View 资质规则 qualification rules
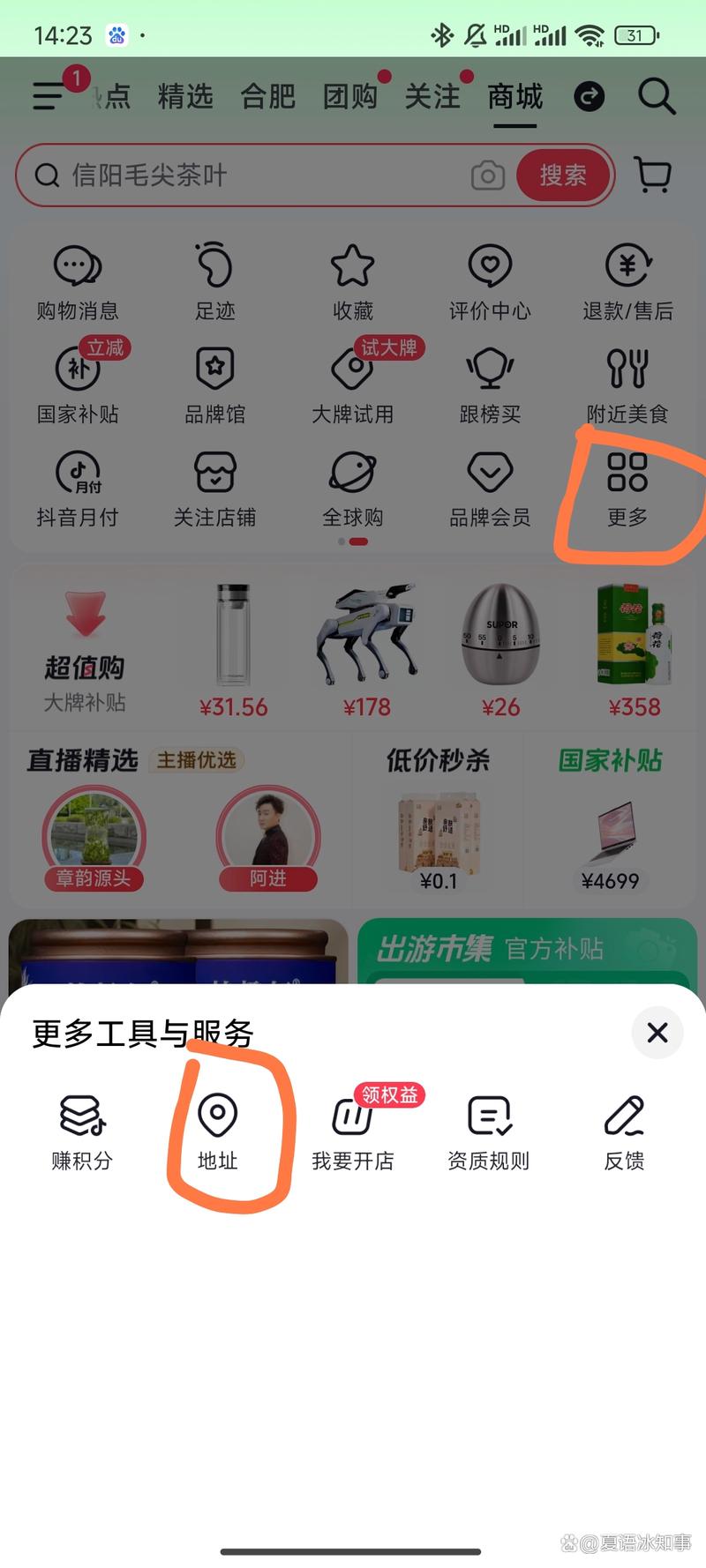This screenshot has width=706, height=1568. tap(488, 1131)
